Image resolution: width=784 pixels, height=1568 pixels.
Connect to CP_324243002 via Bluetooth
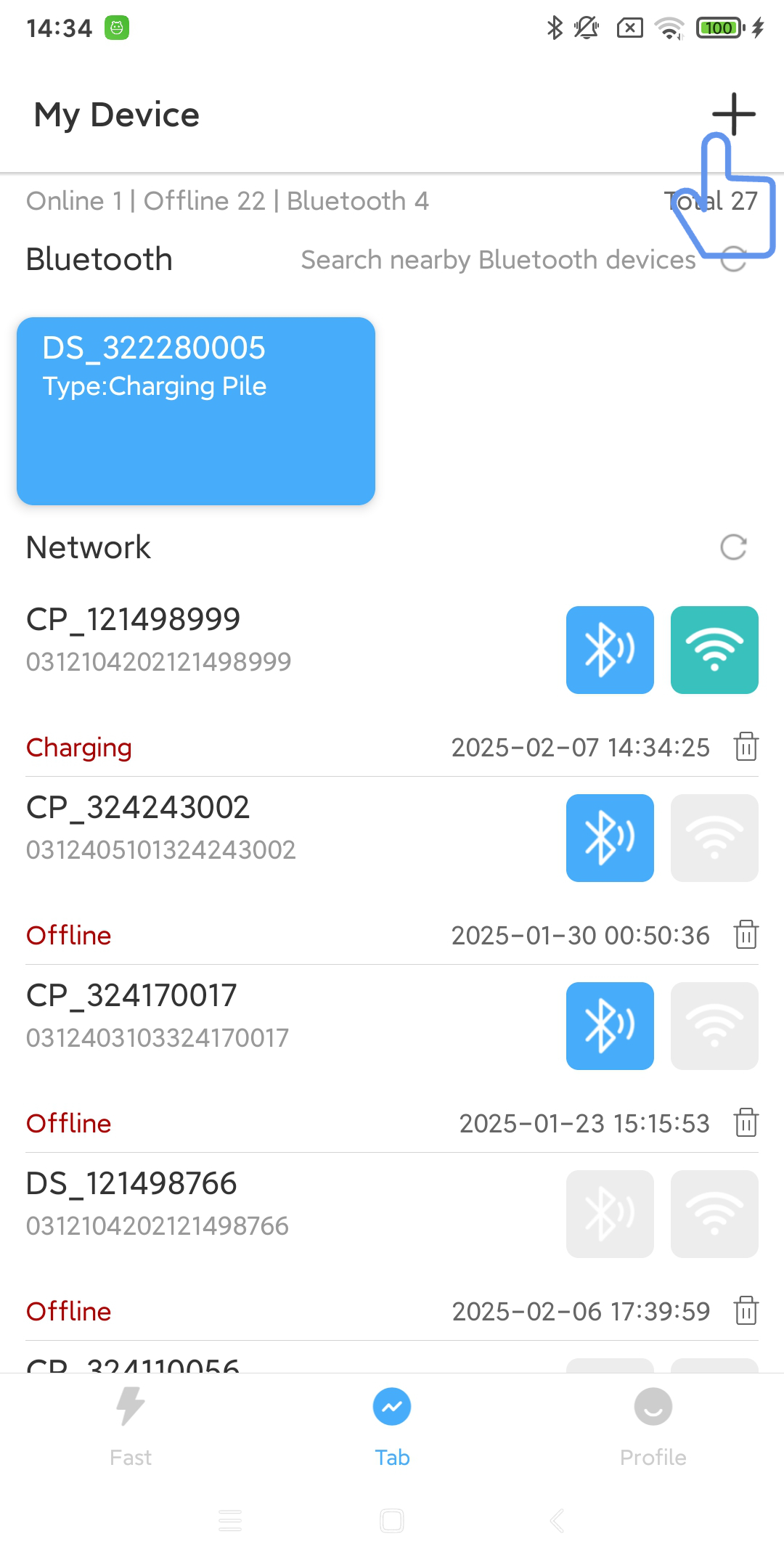[x=610, y=838]
